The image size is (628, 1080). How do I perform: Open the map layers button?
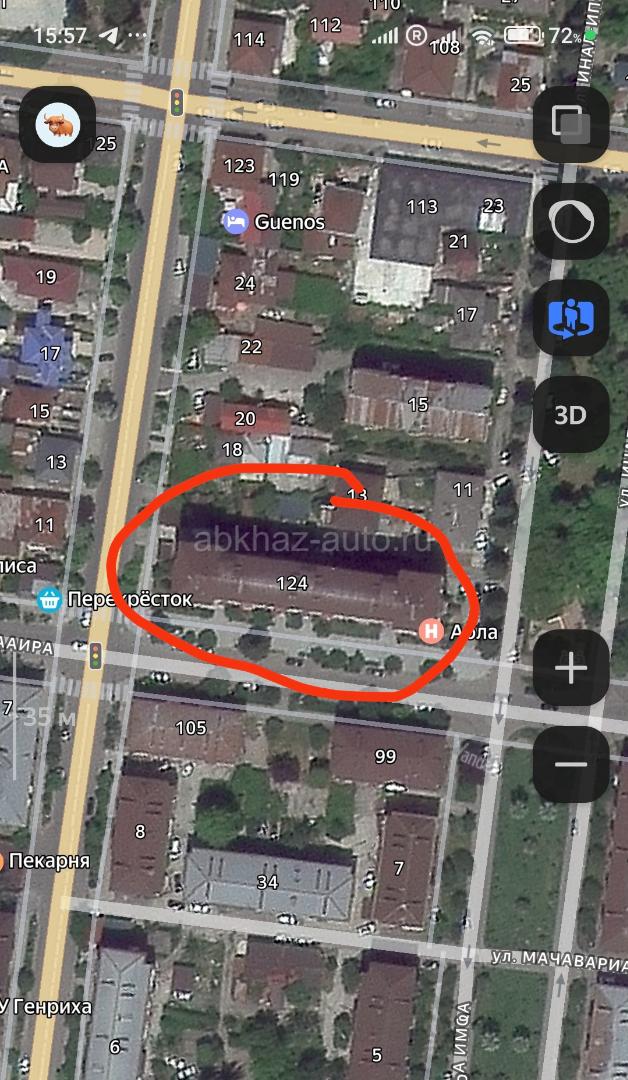571,124
